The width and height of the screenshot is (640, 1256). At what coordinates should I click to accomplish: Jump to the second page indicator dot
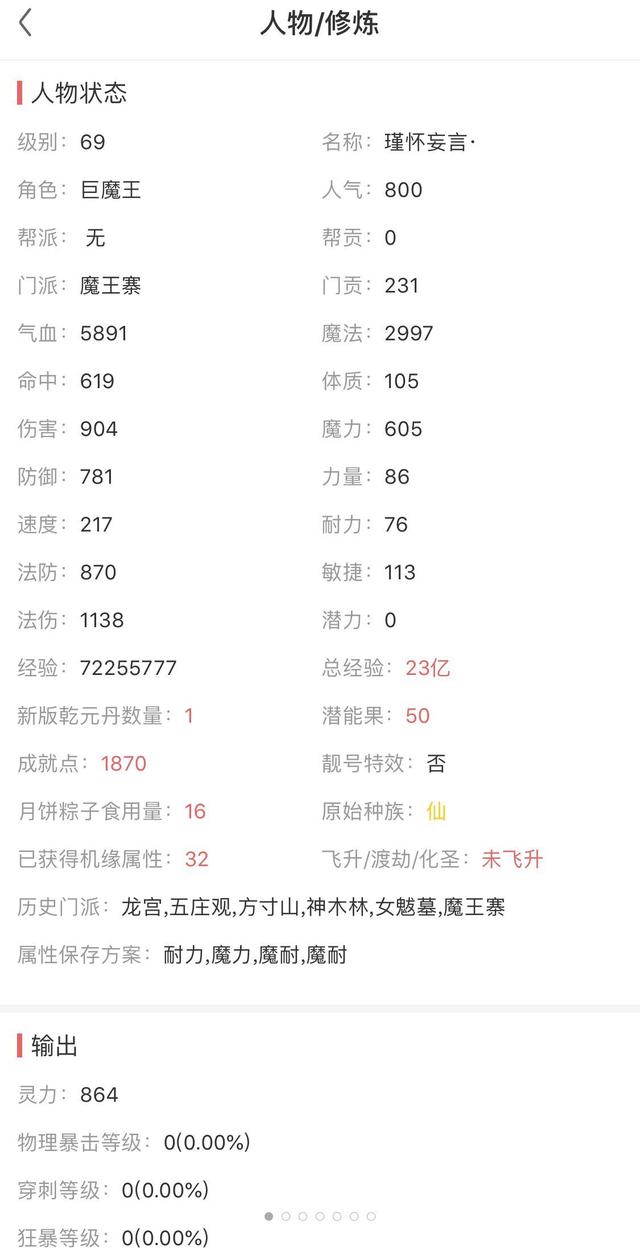(x=286, y=1217)
